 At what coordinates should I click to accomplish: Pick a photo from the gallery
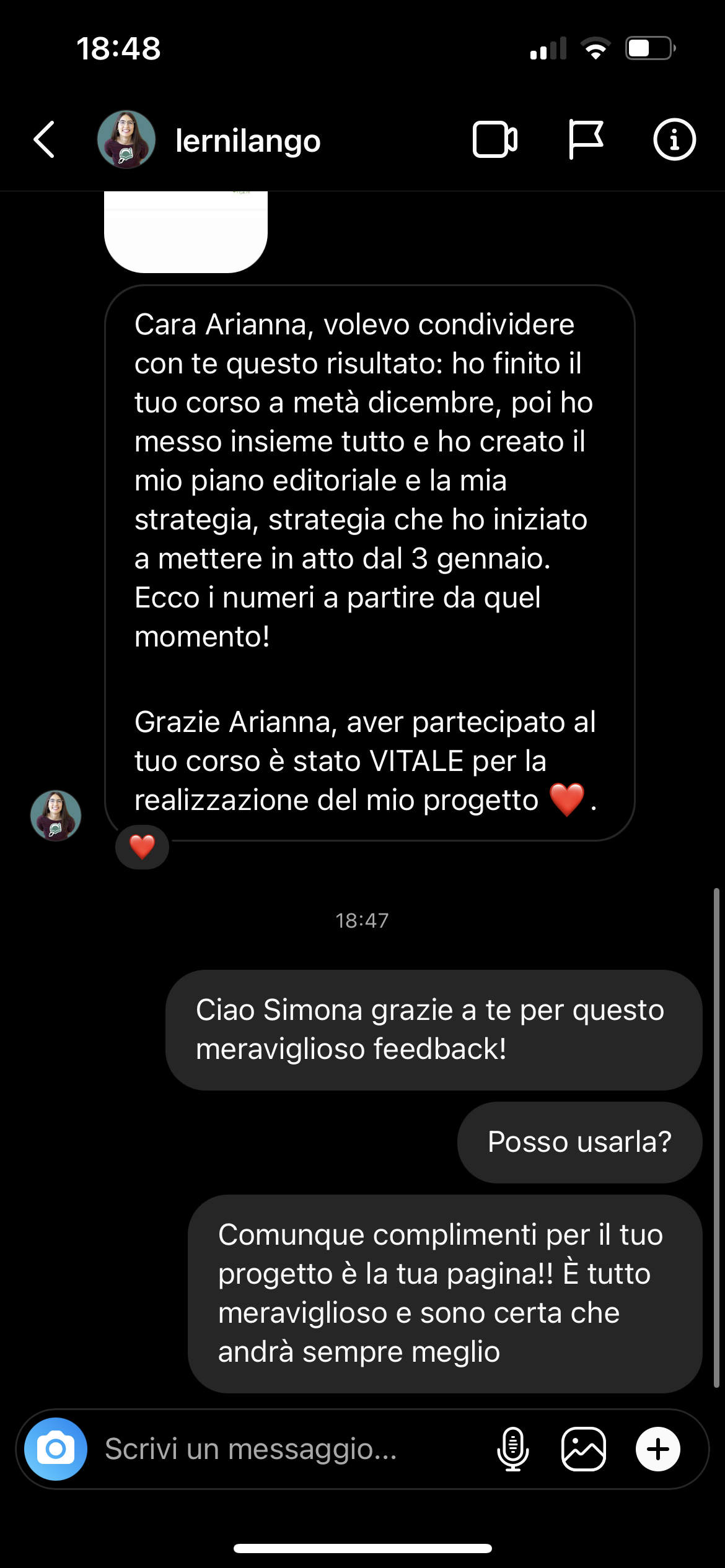(x=584, y=1449)
